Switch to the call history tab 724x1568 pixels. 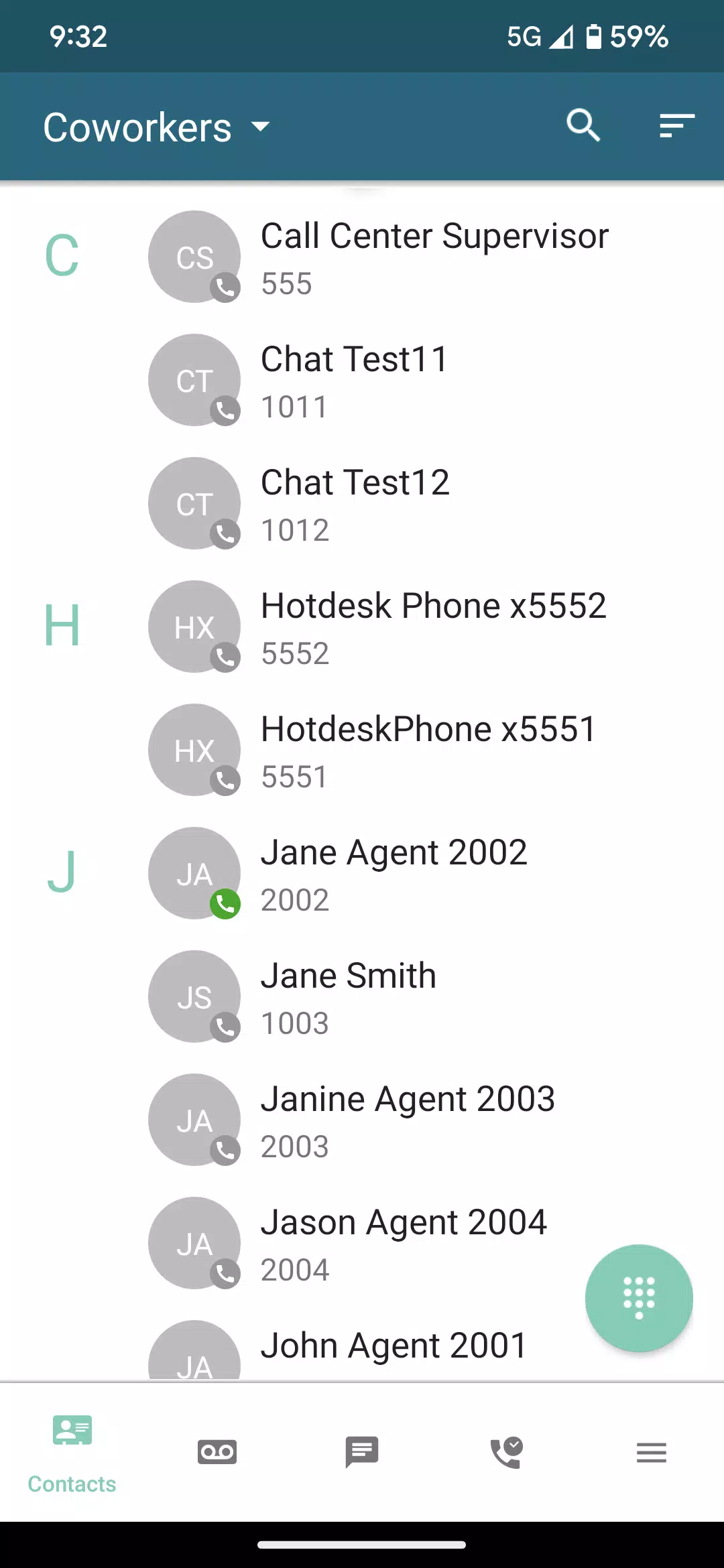pos(507,1452)
